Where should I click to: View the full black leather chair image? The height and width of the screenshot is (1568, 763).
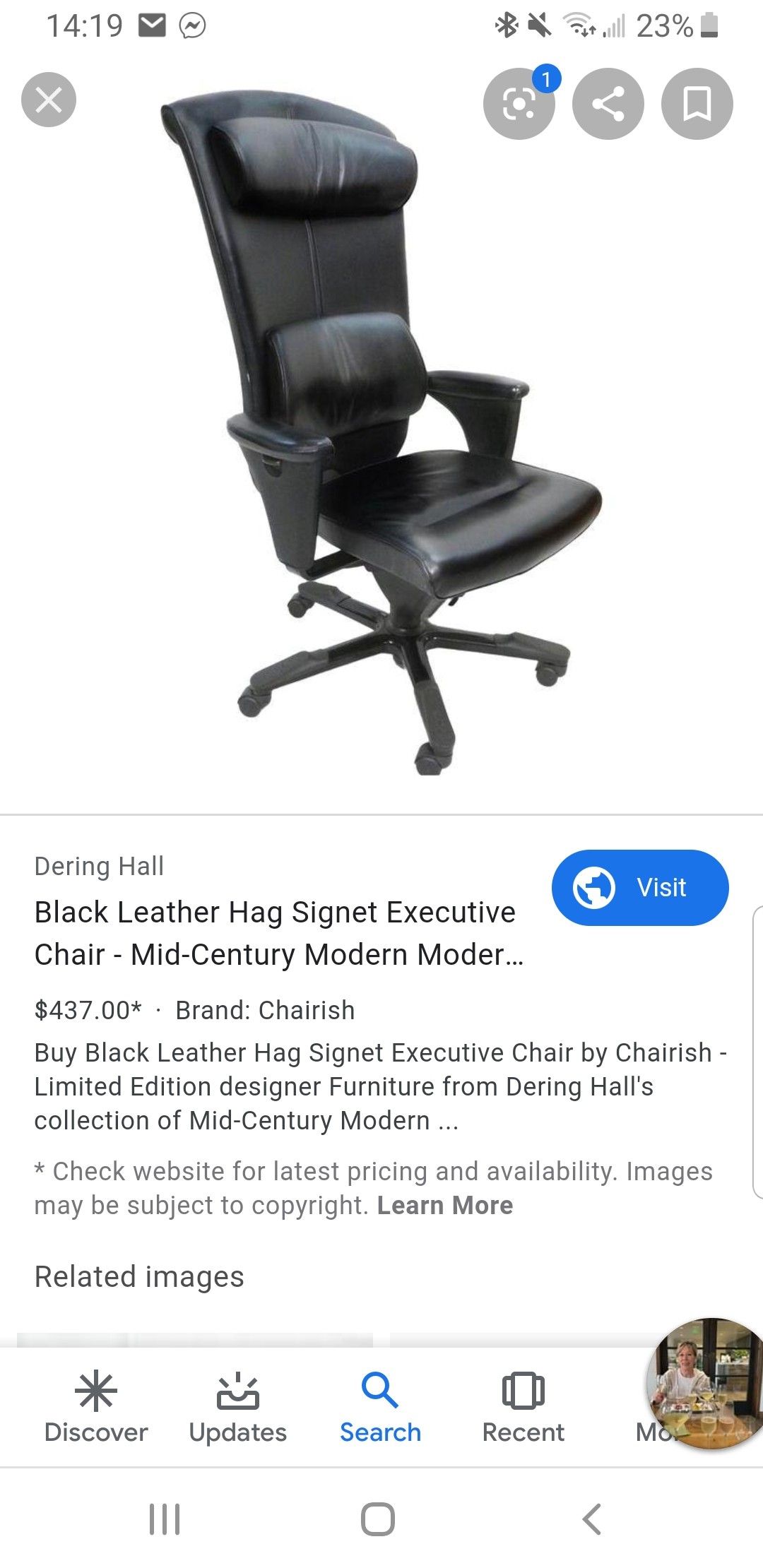click(x=381, y=432)
